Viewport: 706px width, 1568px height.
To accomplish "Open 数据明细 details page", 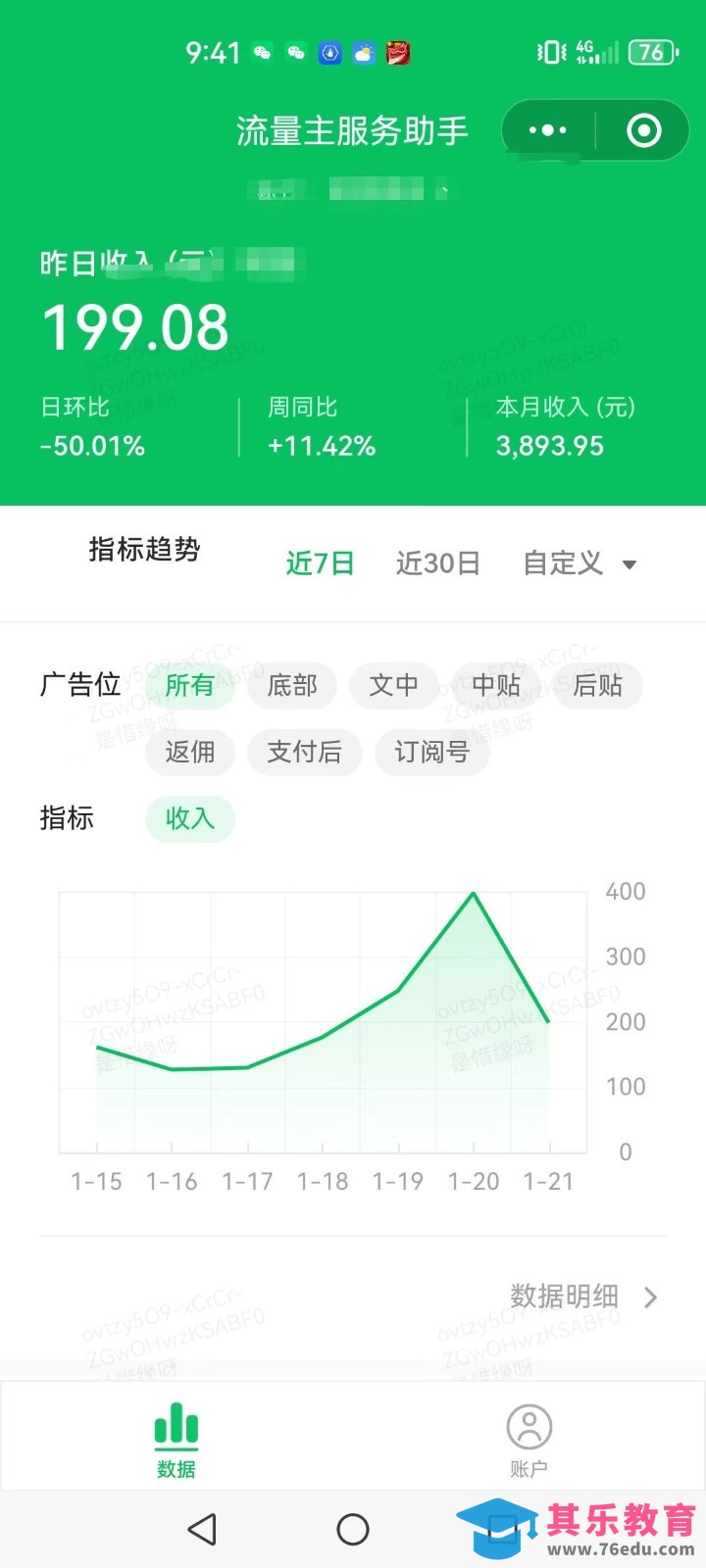I will (x=582, y=1297).
